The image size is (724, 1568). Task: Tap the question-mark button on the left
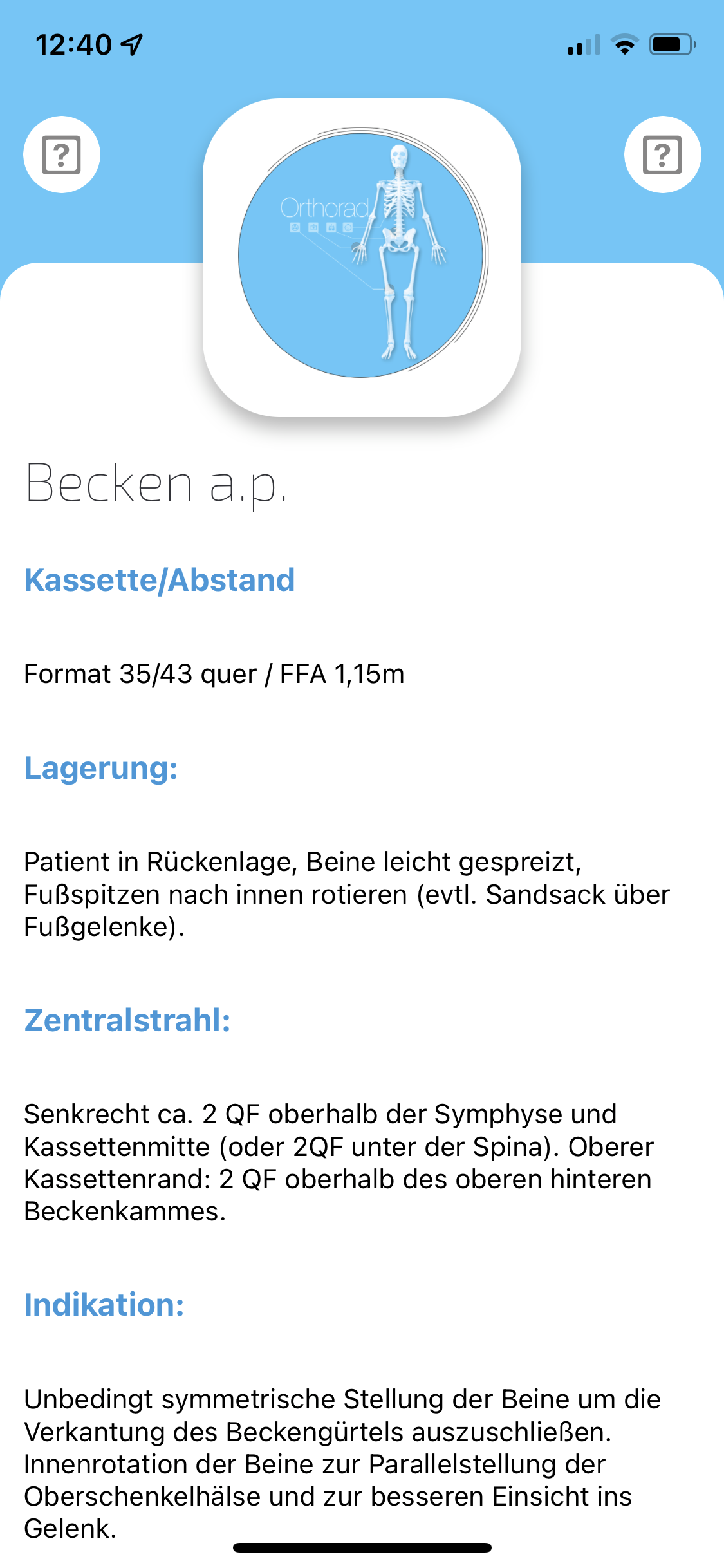[62, 154]
